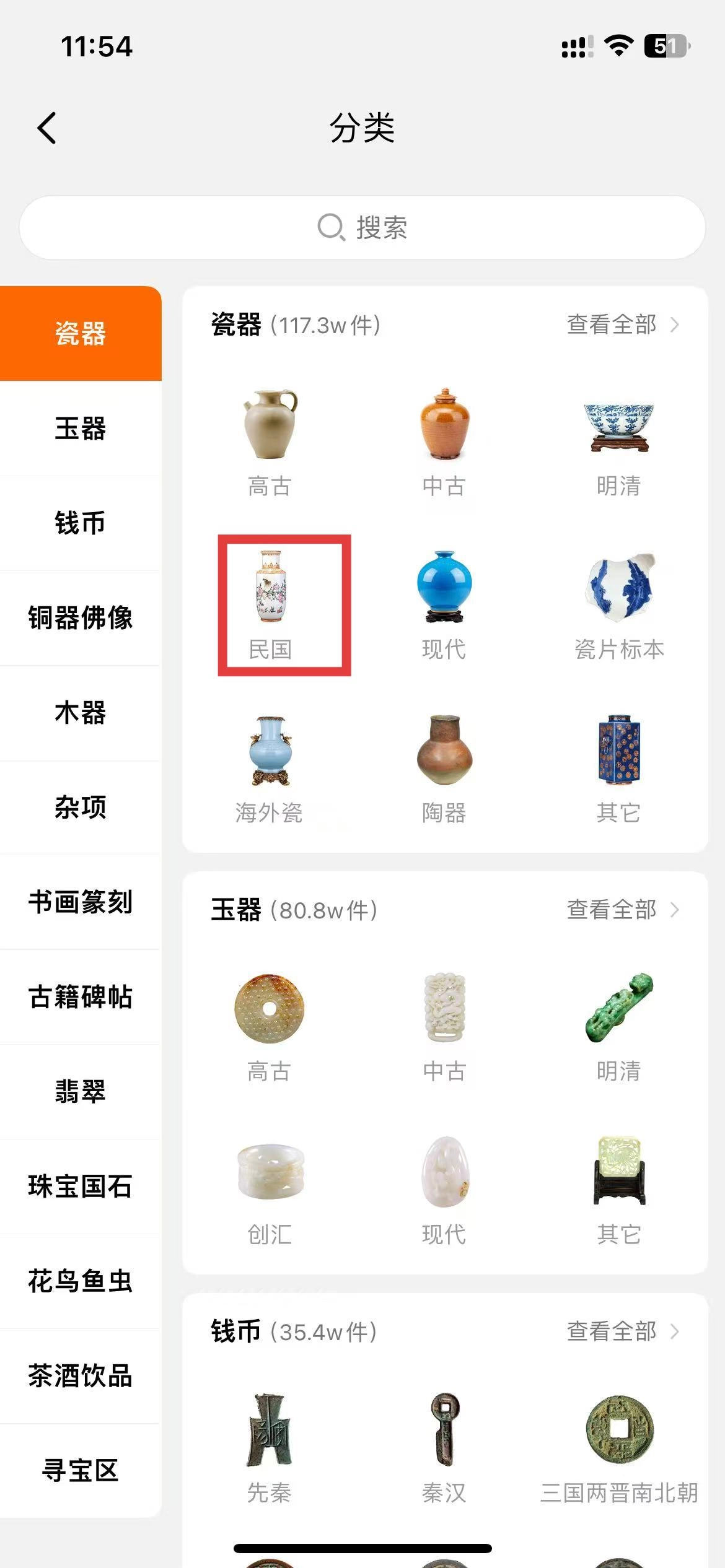Open 珠宝国石 in the sidebar

click(81, 1187)
